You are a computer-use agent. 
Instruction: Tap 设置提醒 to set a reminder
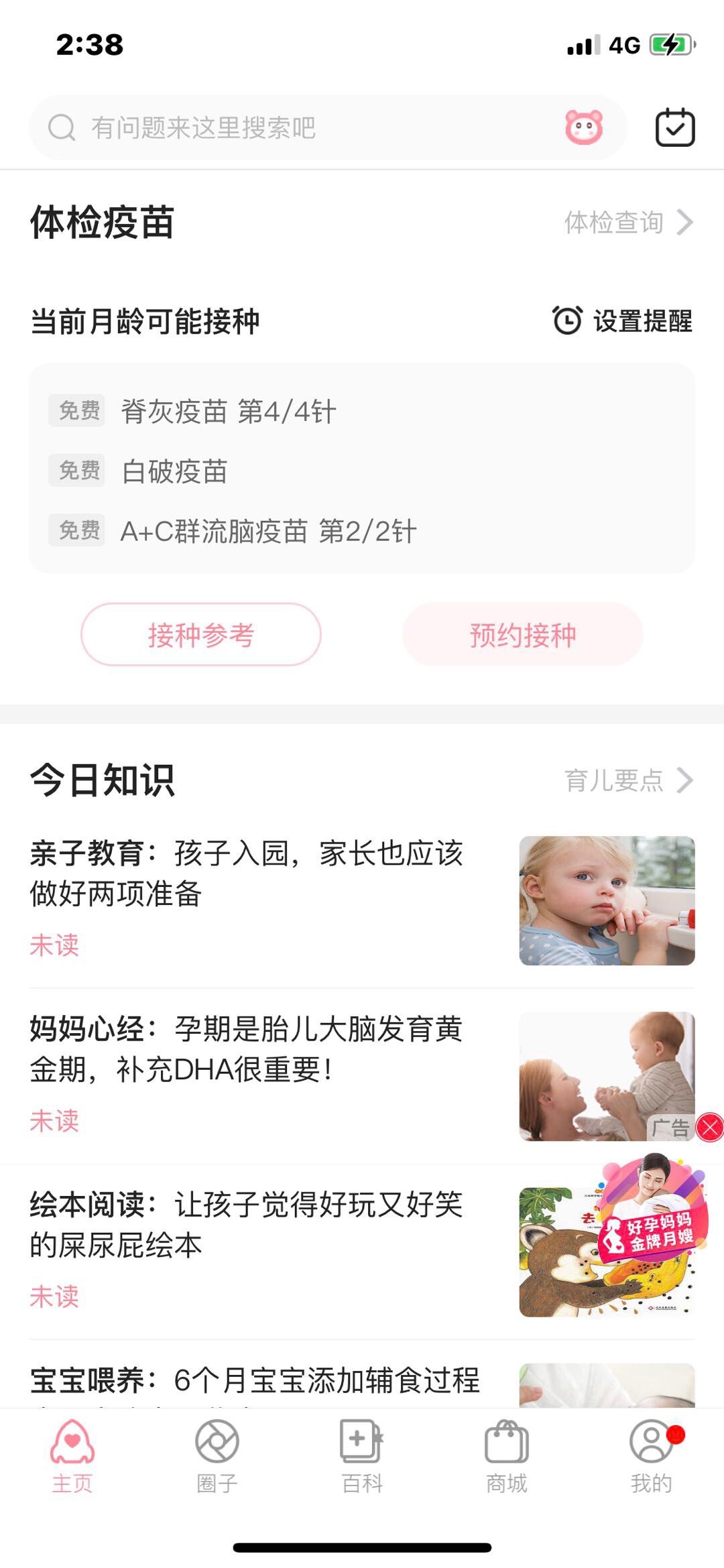point(622,320)
